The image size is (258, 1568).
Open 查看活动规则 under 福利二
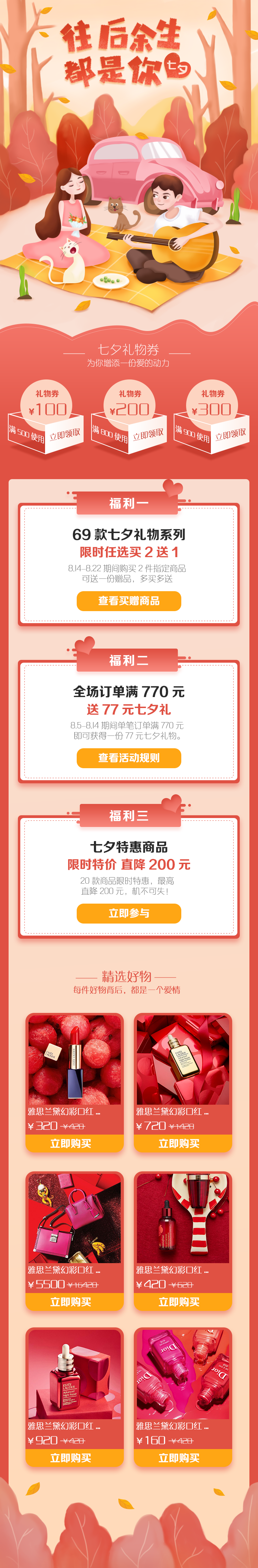tap(129, 757)
